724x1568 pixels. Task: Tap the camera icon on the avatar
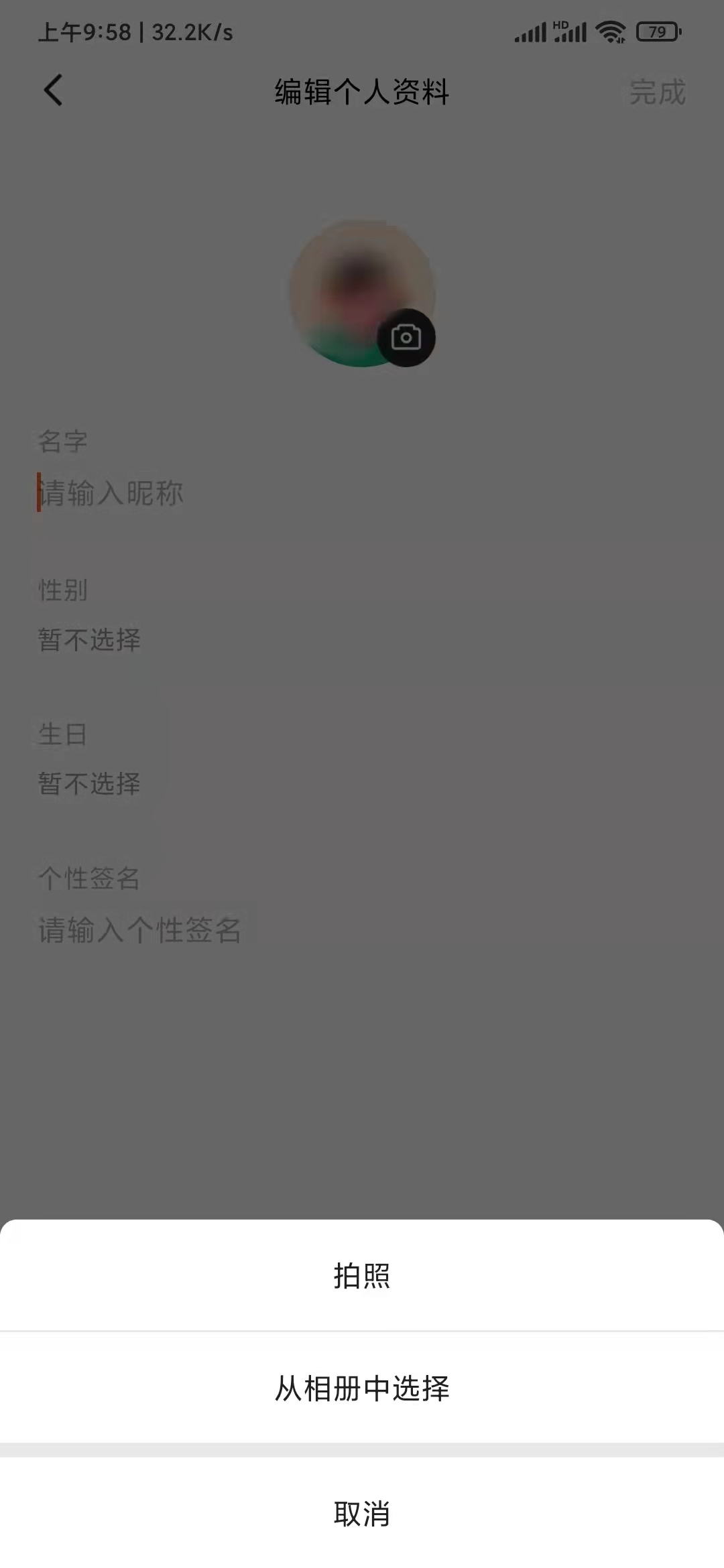coord(408,337)
